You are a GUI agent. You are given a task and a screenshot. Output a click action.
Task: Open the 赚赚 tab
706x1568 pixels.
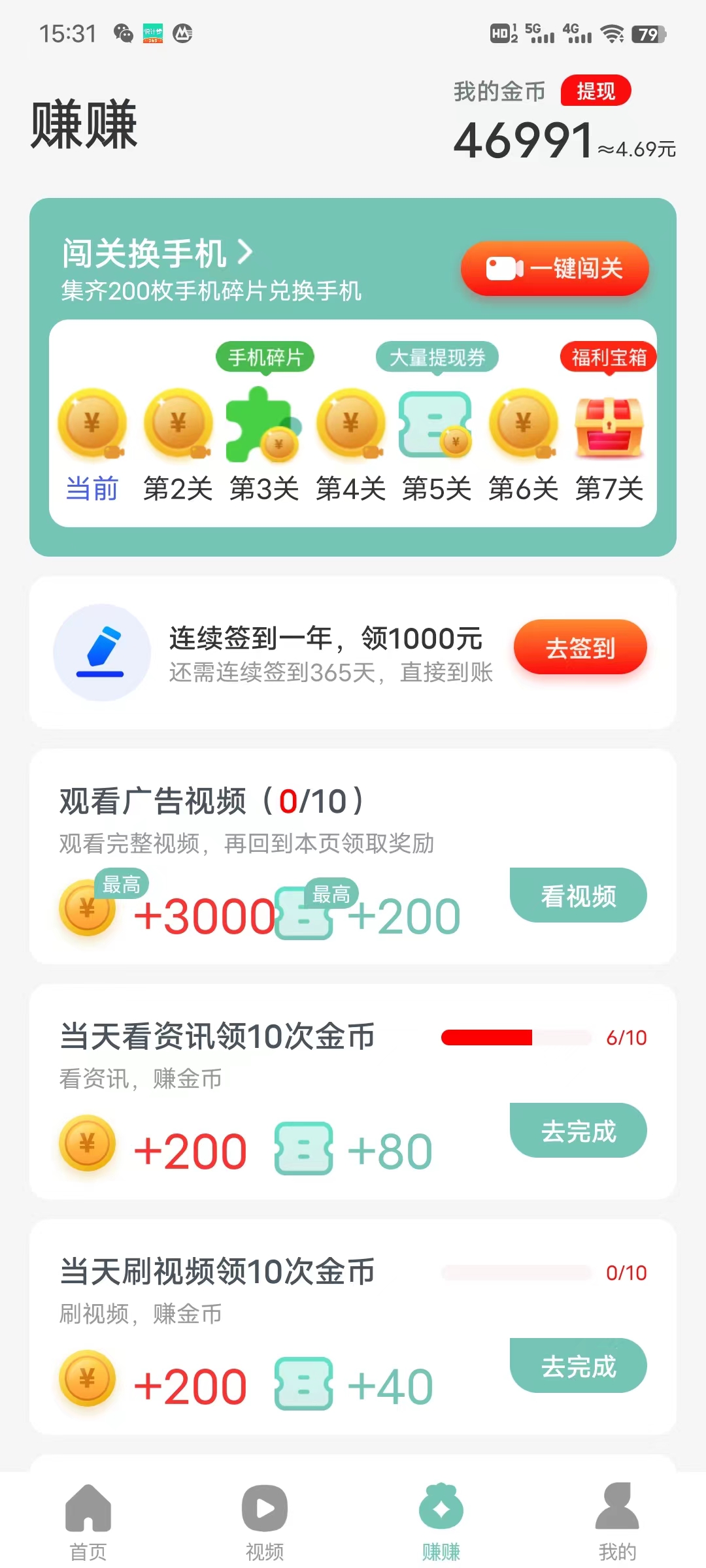pos(441,1521)
